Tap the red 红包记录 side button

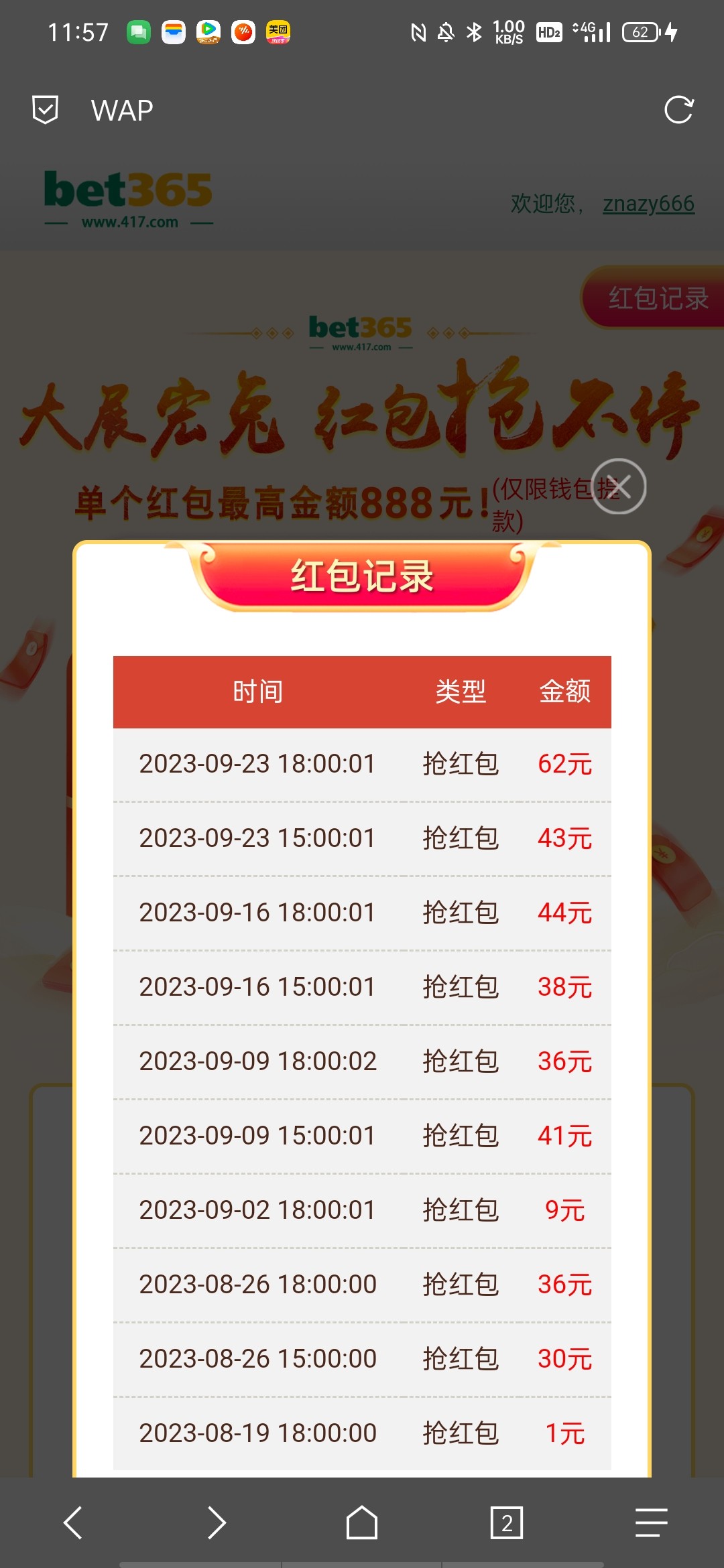tap(656, 298)
